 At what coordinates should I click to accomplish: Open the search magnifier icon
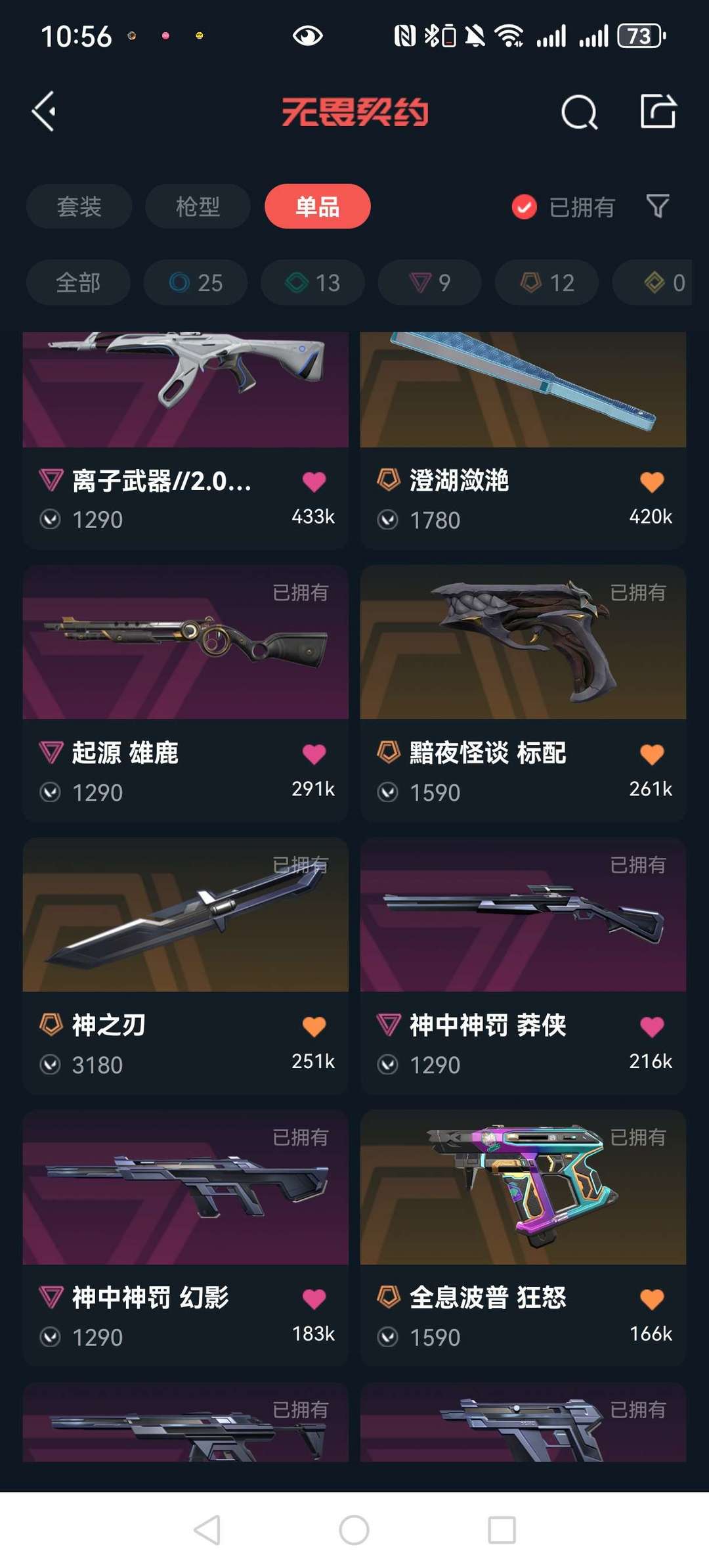[579, 112]
